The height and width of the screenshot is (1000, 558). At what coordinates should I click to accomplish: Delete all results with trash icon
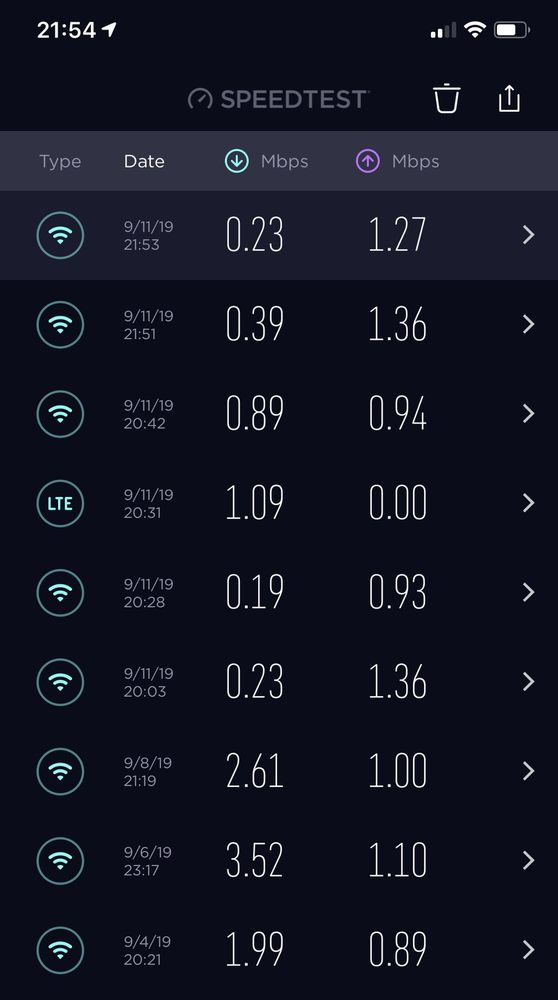click(446, 98)
